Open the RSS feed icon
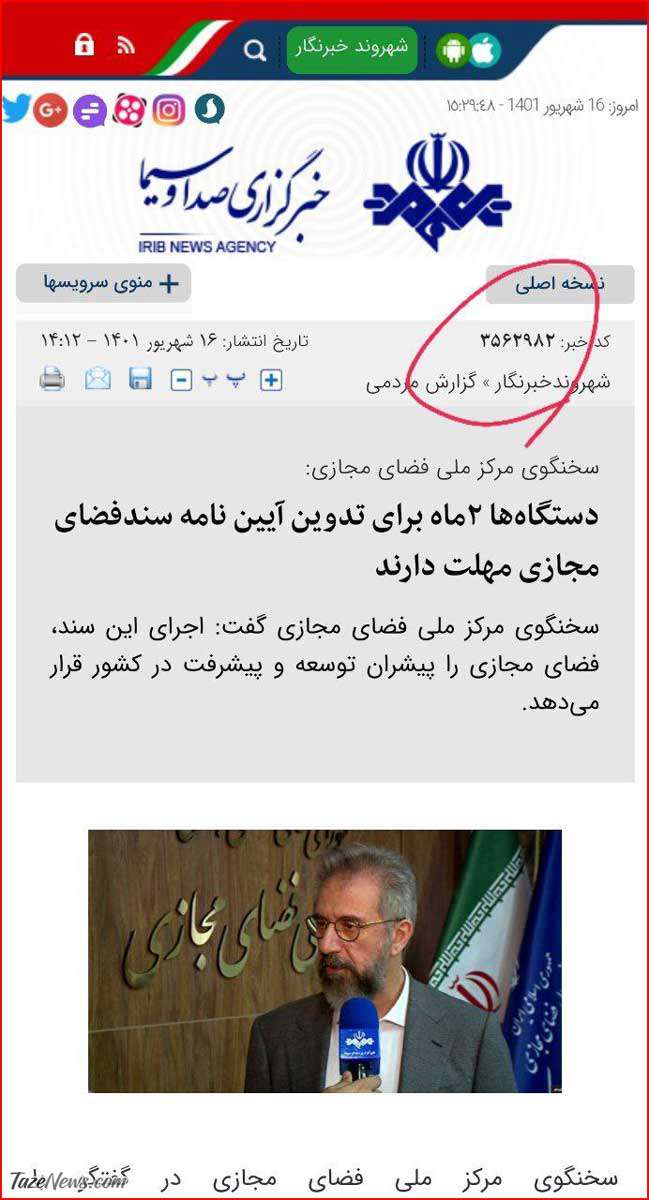Screen dimensions: 649x1200 pos(126,45)
